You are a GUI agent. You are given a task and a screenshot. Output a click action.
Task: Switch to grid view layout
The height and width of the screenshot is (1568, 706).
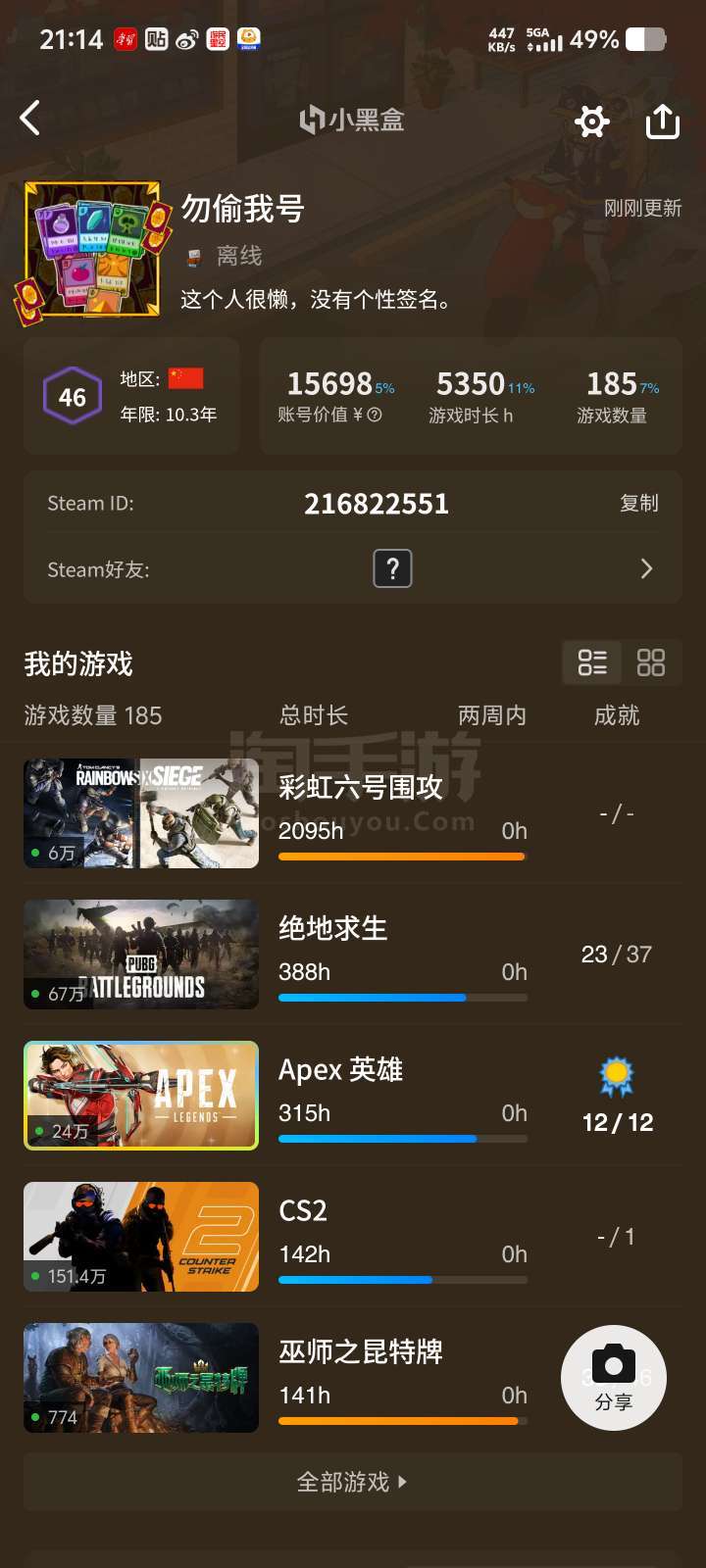tap(651, 663)
